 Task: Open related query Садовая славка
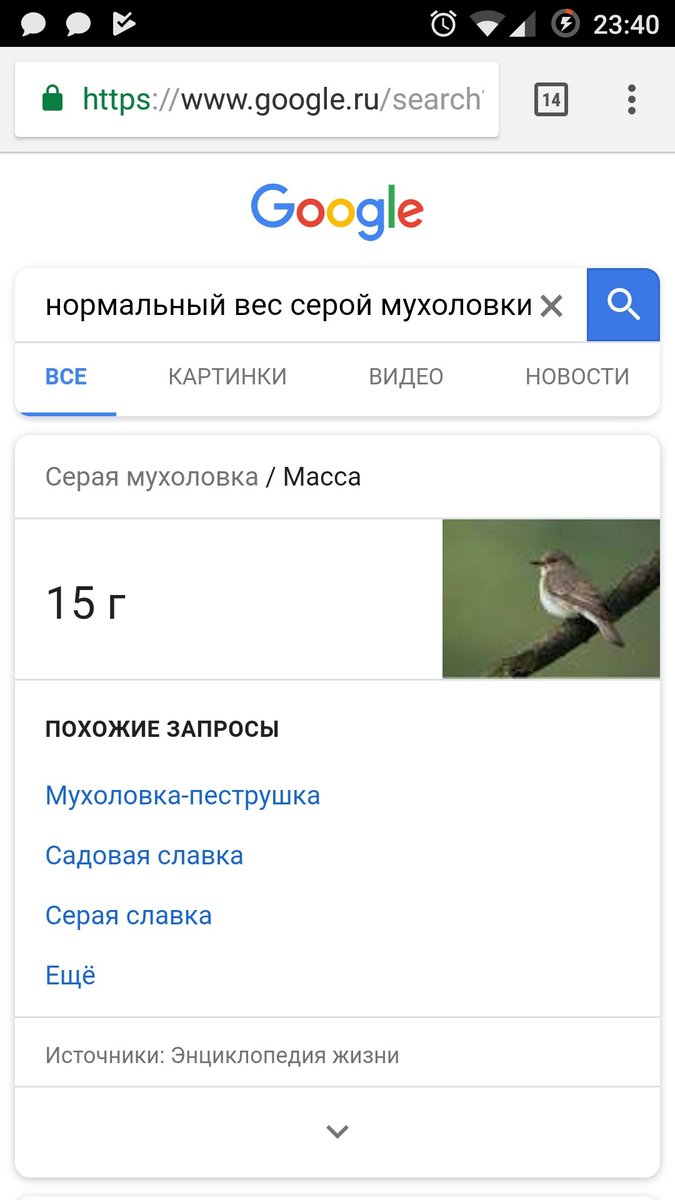coord(144,856)
